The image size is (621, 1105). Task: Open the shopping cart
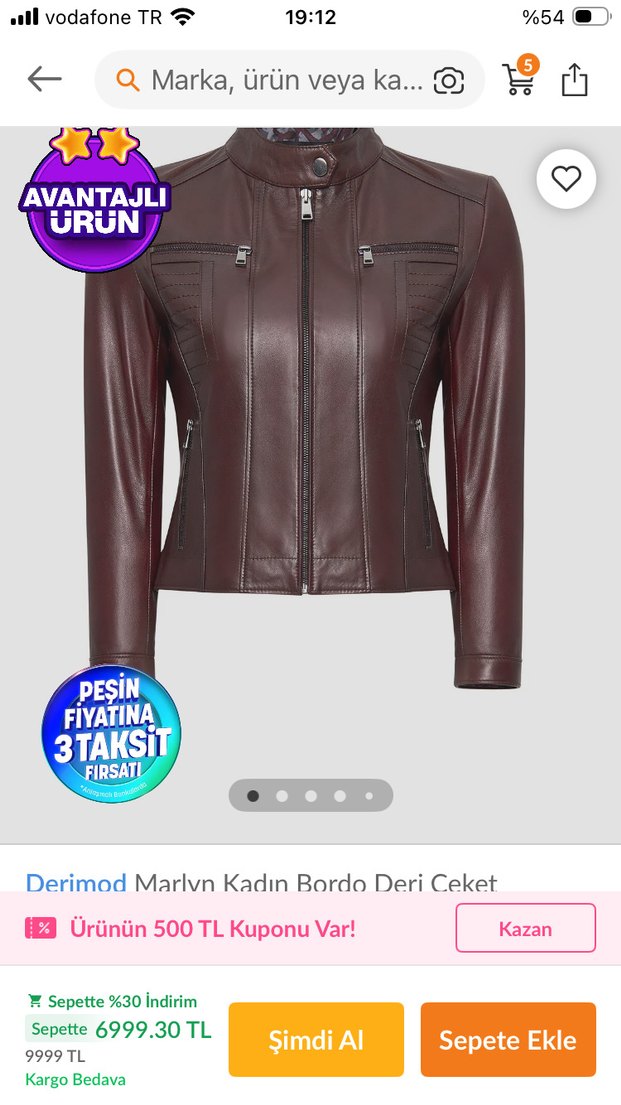520,77
